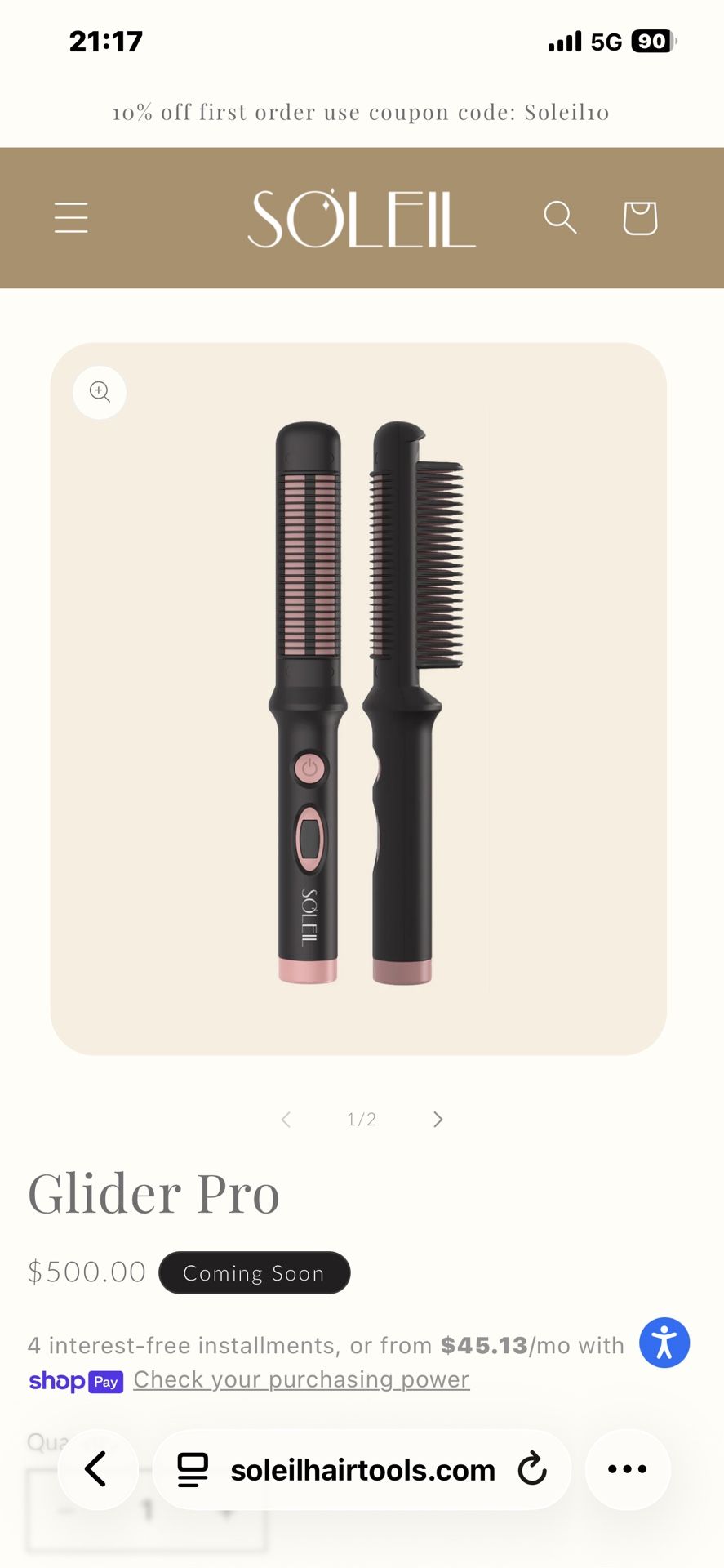Viewport: 724px width, 1568px height.
Task: View the shopping cart
Action: (x=640, y=218)
